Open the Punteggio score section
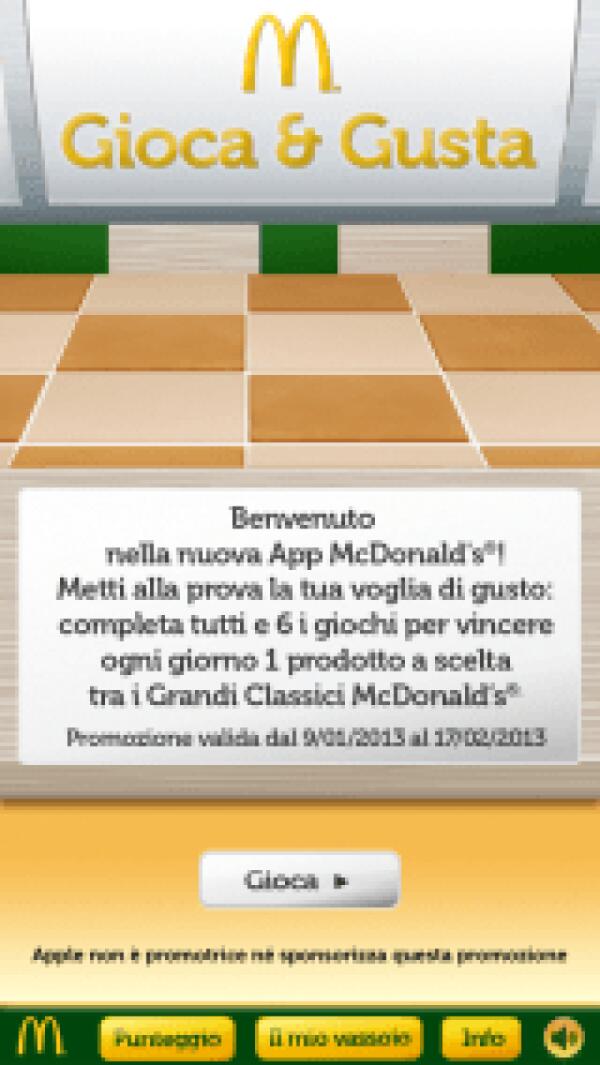600x1065 pixels. pyautogui.click(x=166, y=1039)
